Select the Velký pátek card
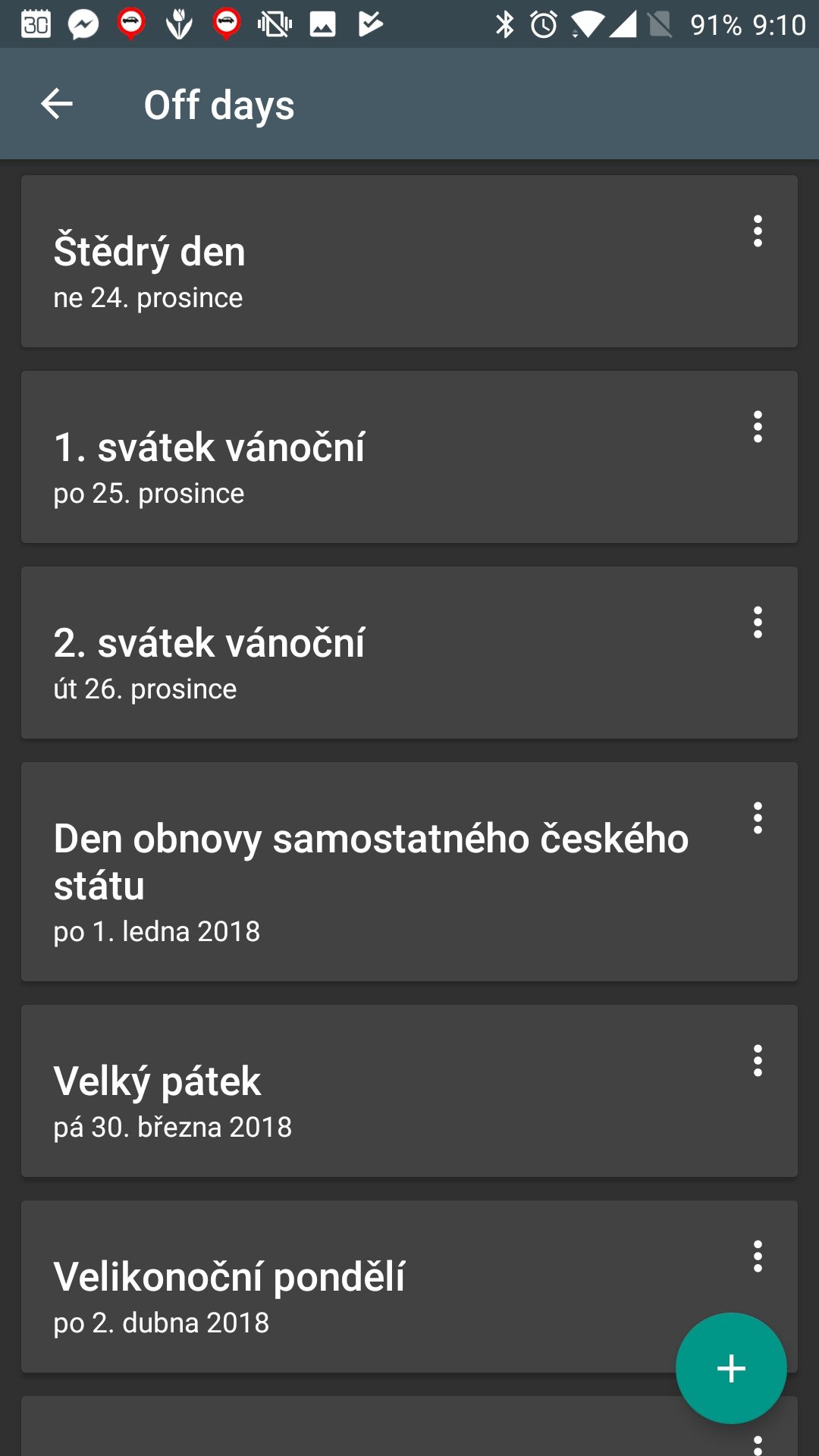This screenshot has width=819, height=1456. click(409, 1091)
